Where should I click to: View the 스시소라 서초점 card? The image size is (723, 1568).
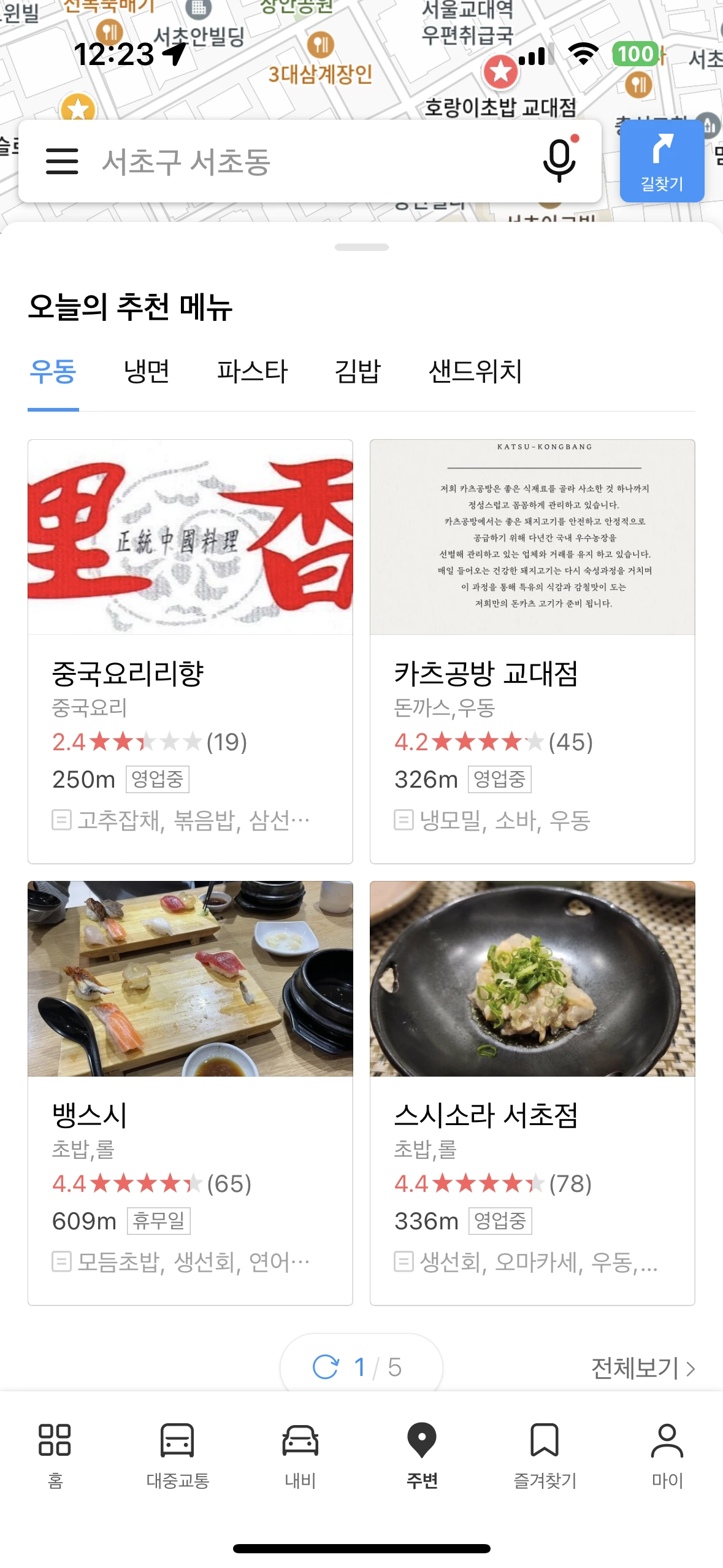coord(532,1092)
